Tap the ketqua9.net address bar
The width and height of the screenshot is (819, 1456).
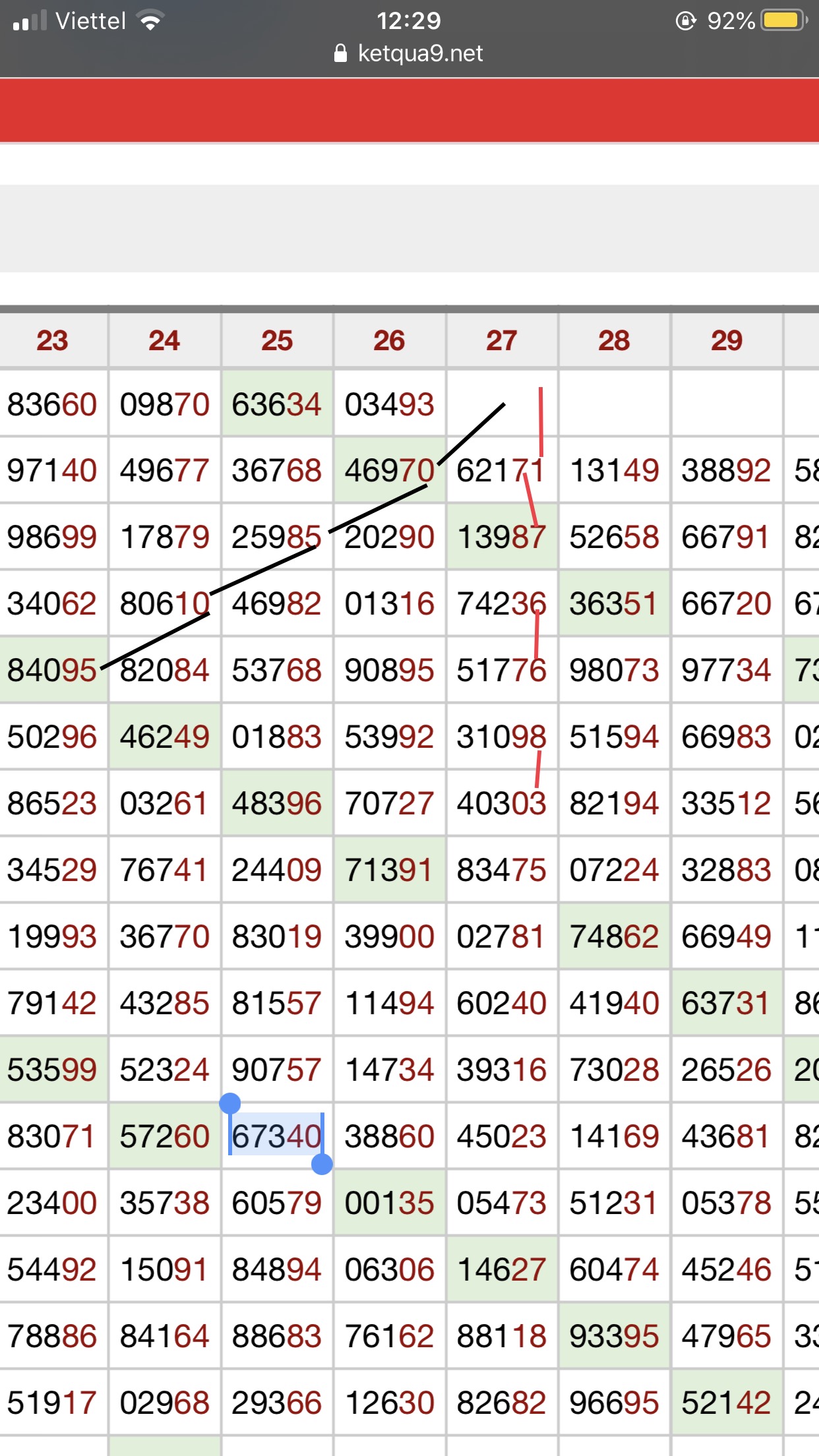(409, 53)
